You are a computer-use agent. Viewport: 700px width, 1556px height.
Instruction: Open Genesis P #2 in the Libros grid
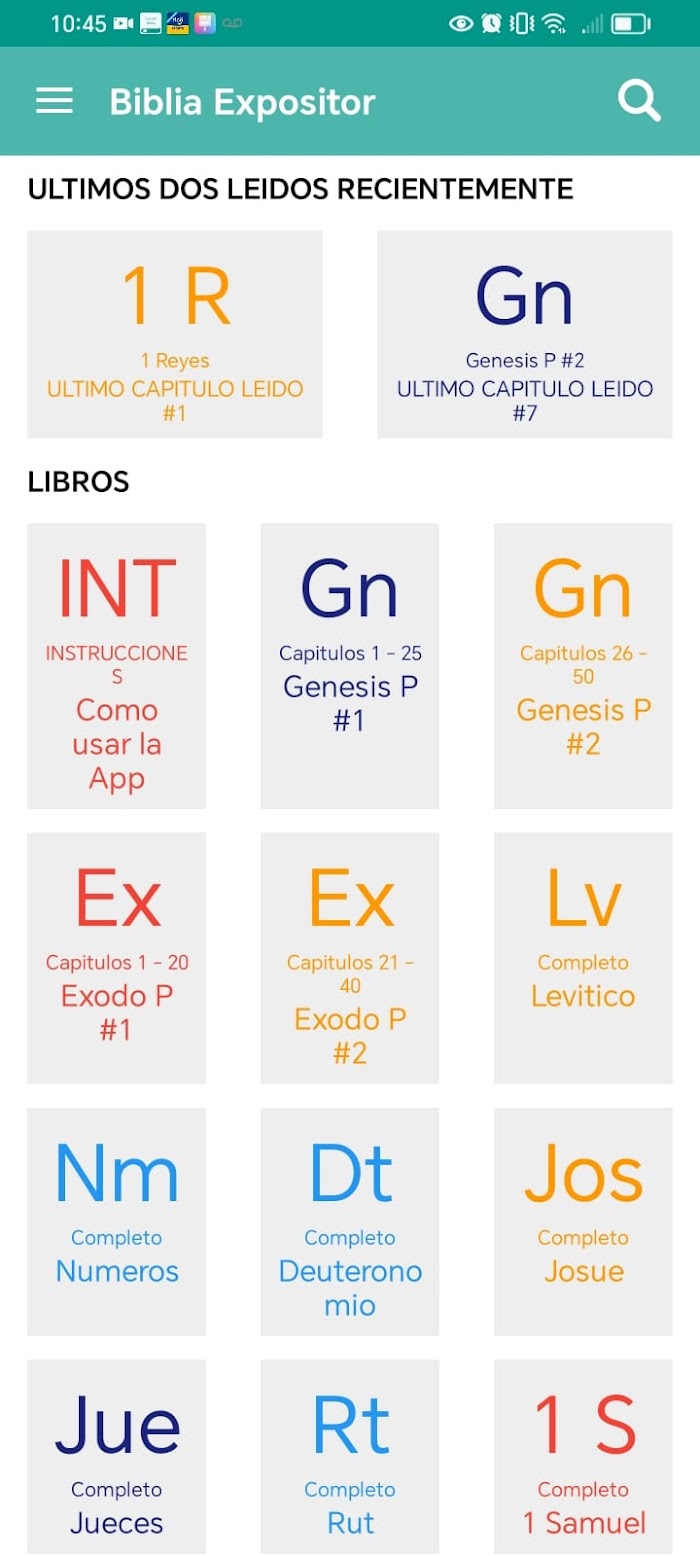pyautogui.click(x=583, y=666)
